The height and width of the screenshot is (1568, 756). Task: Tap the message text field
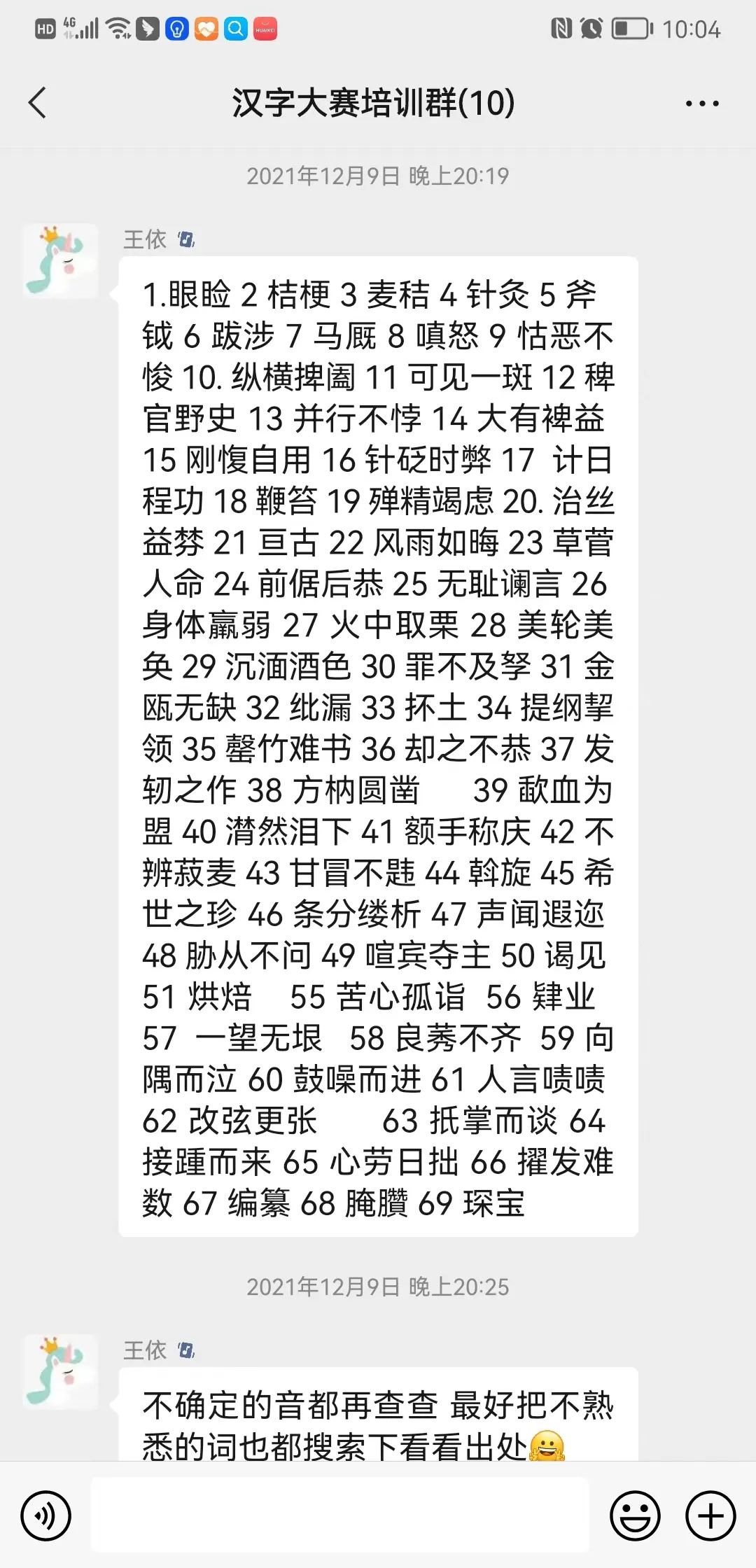(340, 1515)
